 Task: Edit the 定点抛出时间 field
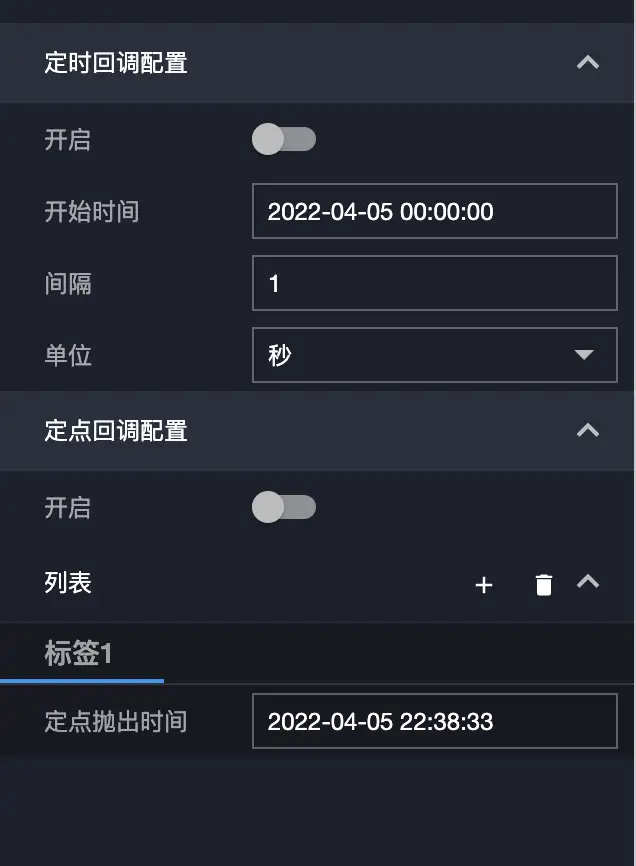coord(434,721)
